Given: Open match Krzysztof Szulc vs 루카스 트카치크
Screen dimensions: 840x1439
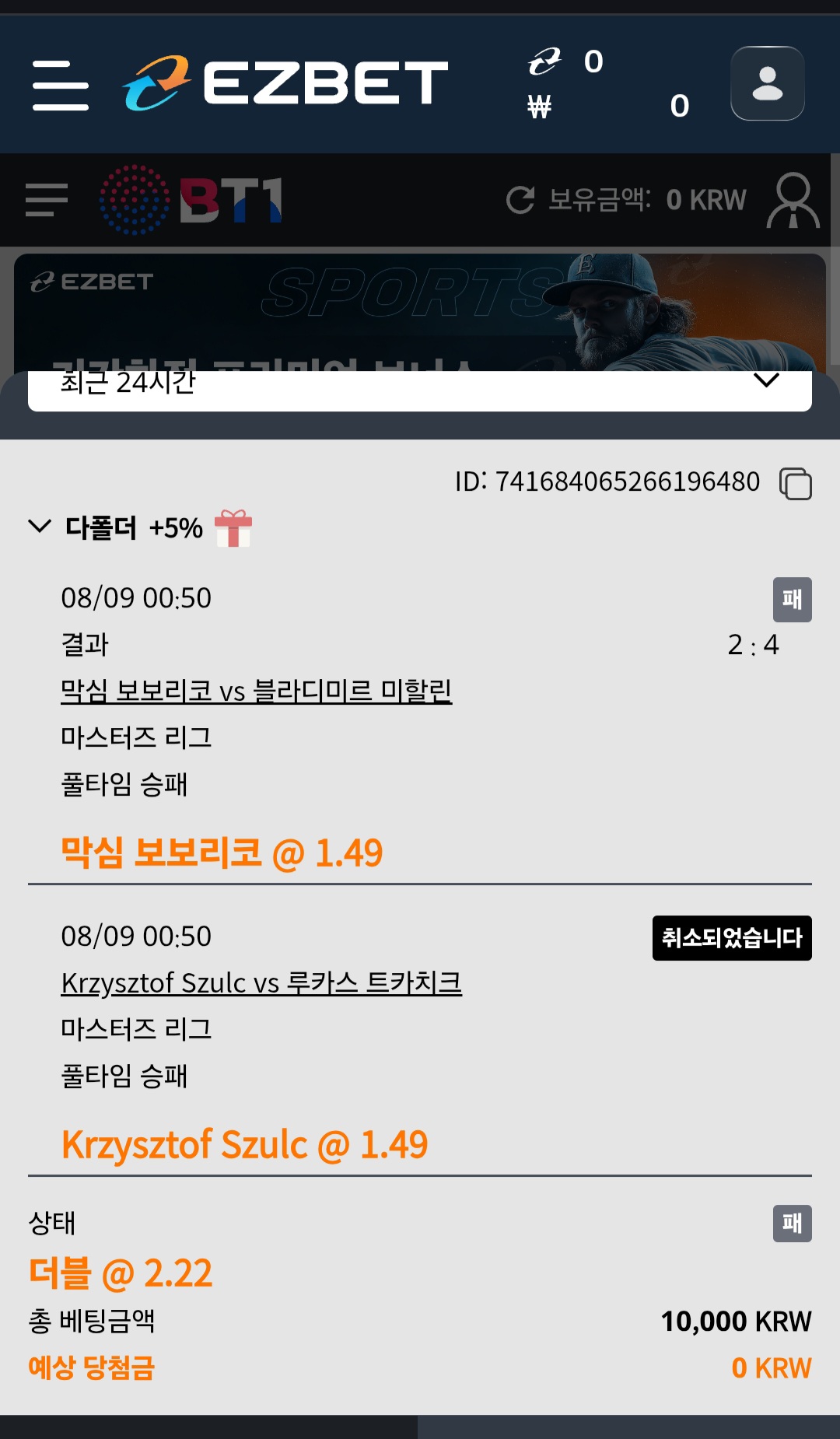Looking at the screenshot, I should [x=261, y=982].
